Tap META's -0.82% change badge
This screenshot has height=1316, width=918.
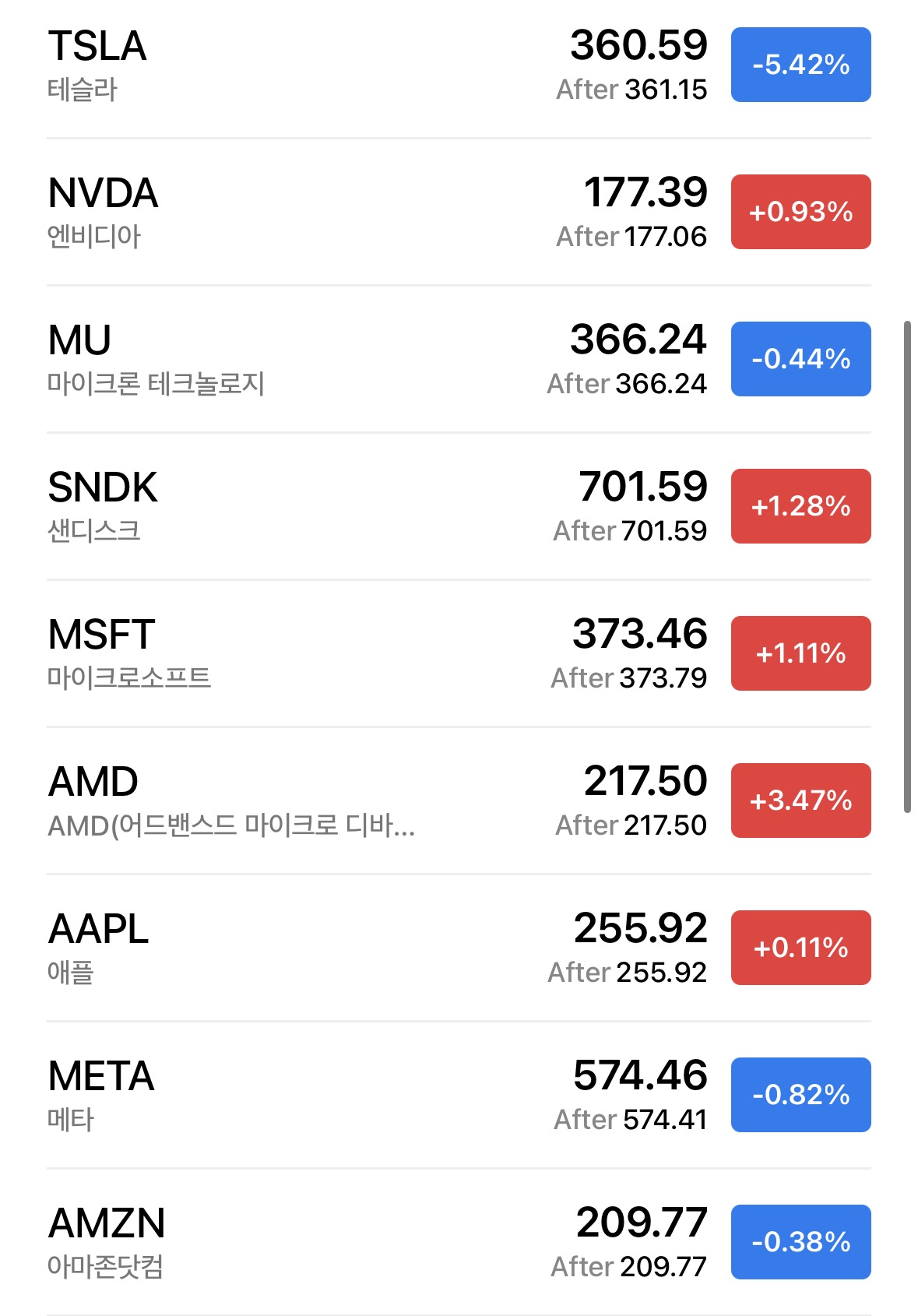point(800,1095)
